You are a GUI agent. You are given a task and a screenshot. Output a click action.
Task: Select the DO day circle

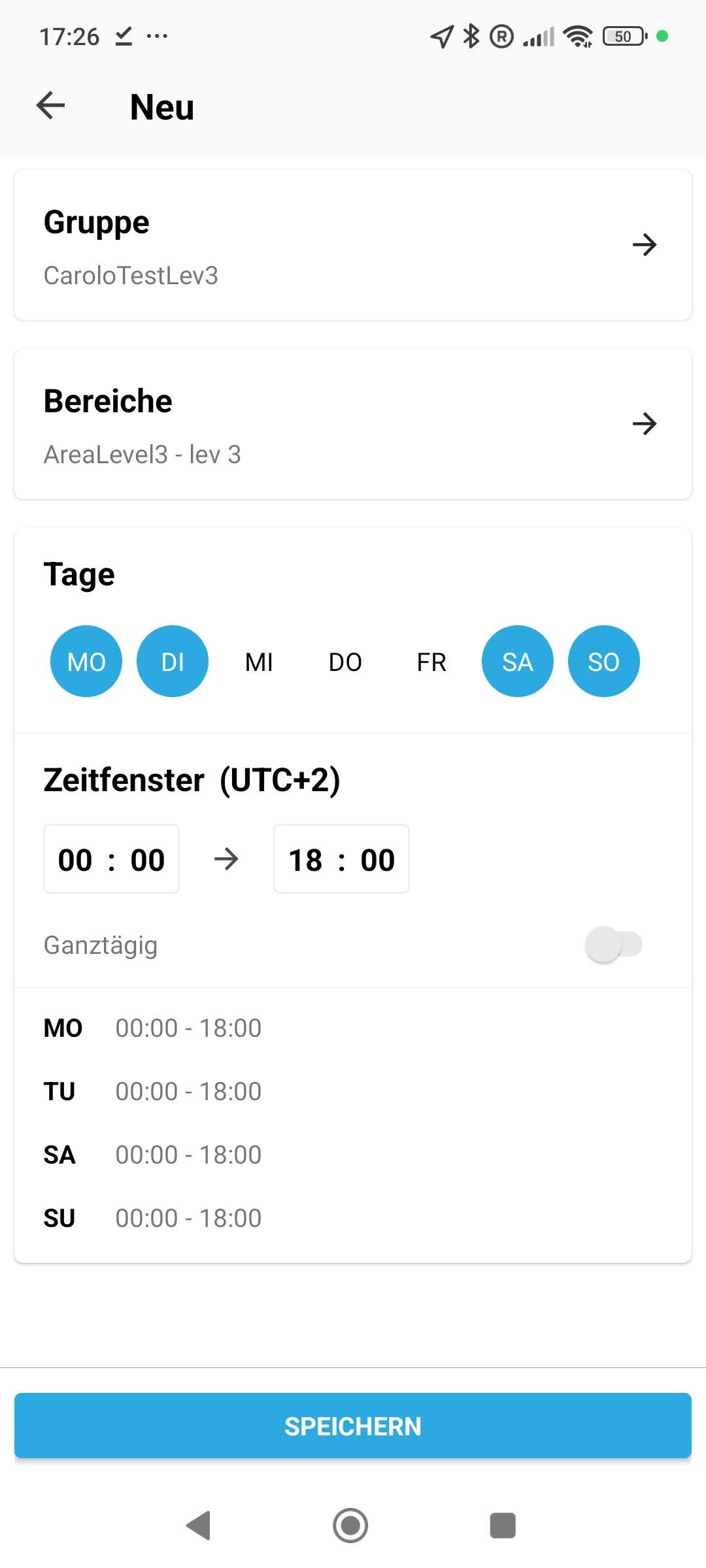[345, 661]
